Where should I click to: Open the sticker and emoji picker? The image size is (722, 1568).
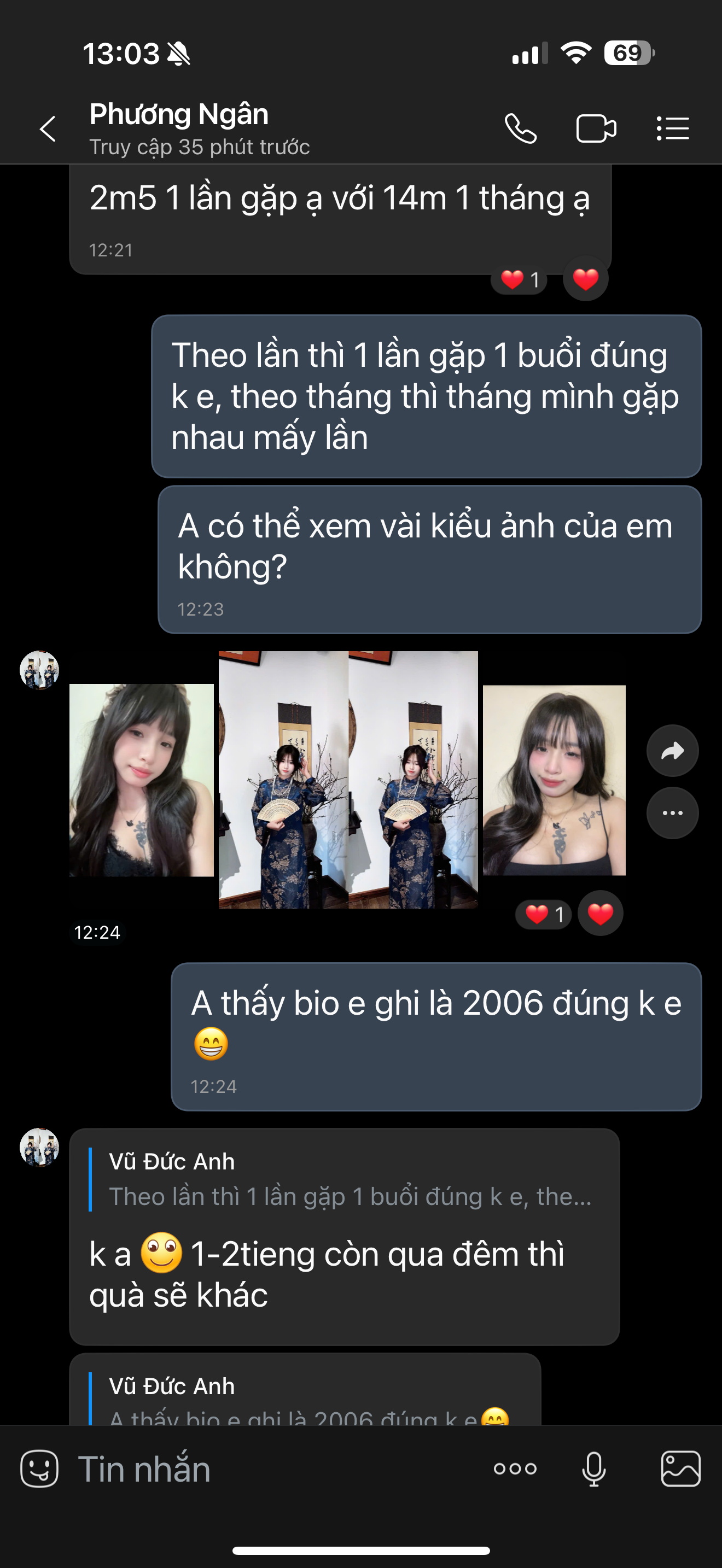(x=39, y=1469)
